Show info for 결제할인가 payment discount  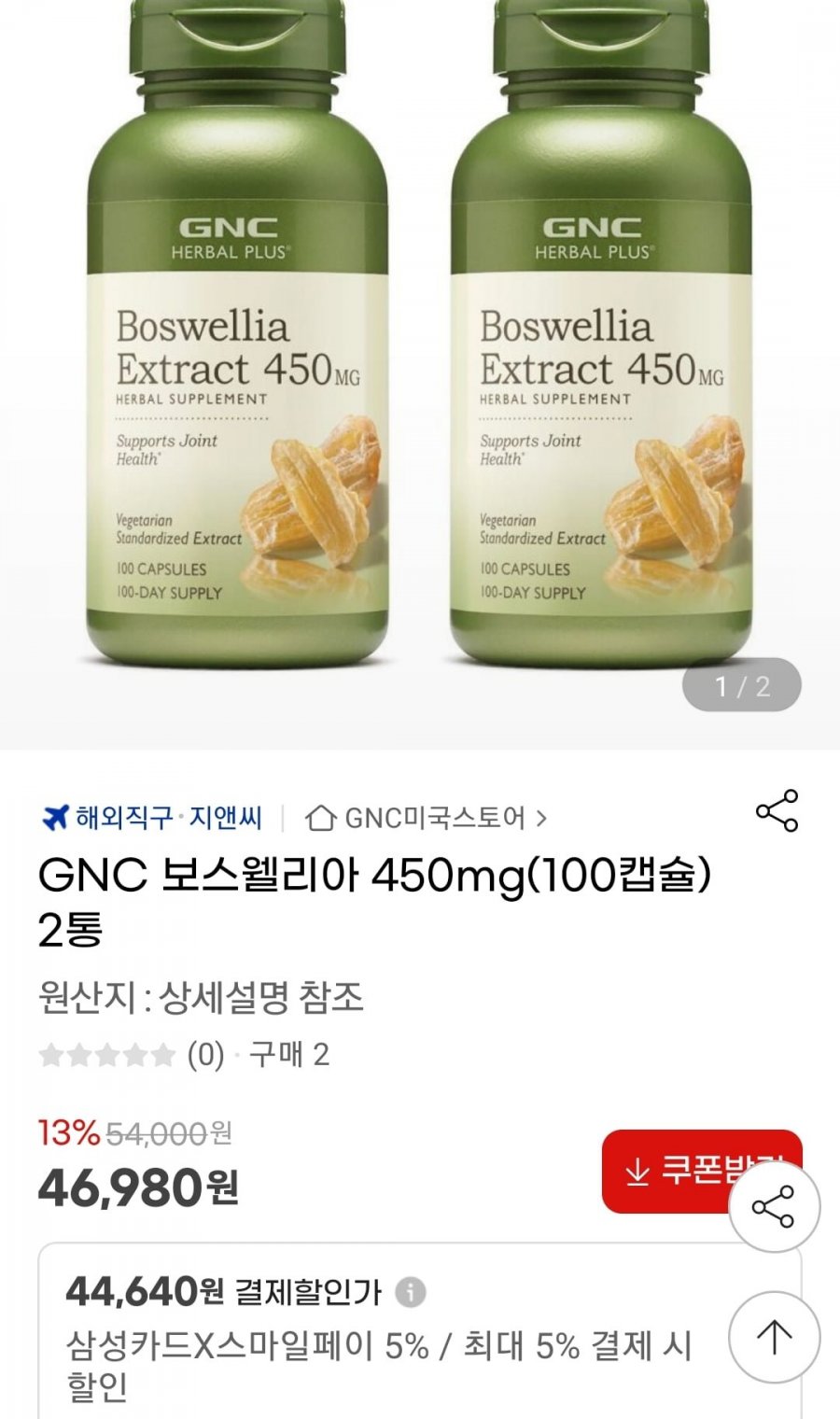point(411,1293)
